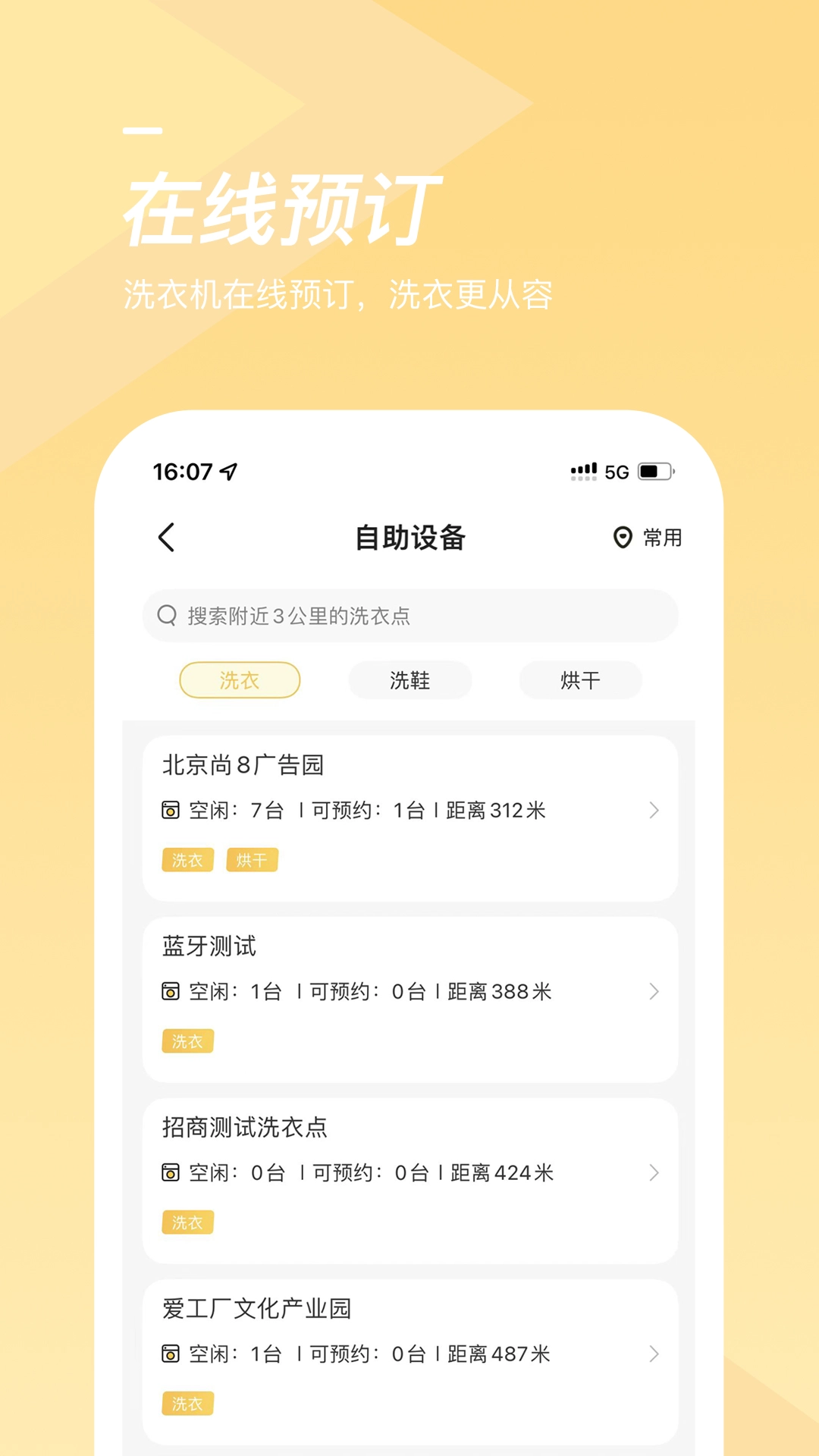
Task: Click the search magnifier icon
Action: (165, 616)
